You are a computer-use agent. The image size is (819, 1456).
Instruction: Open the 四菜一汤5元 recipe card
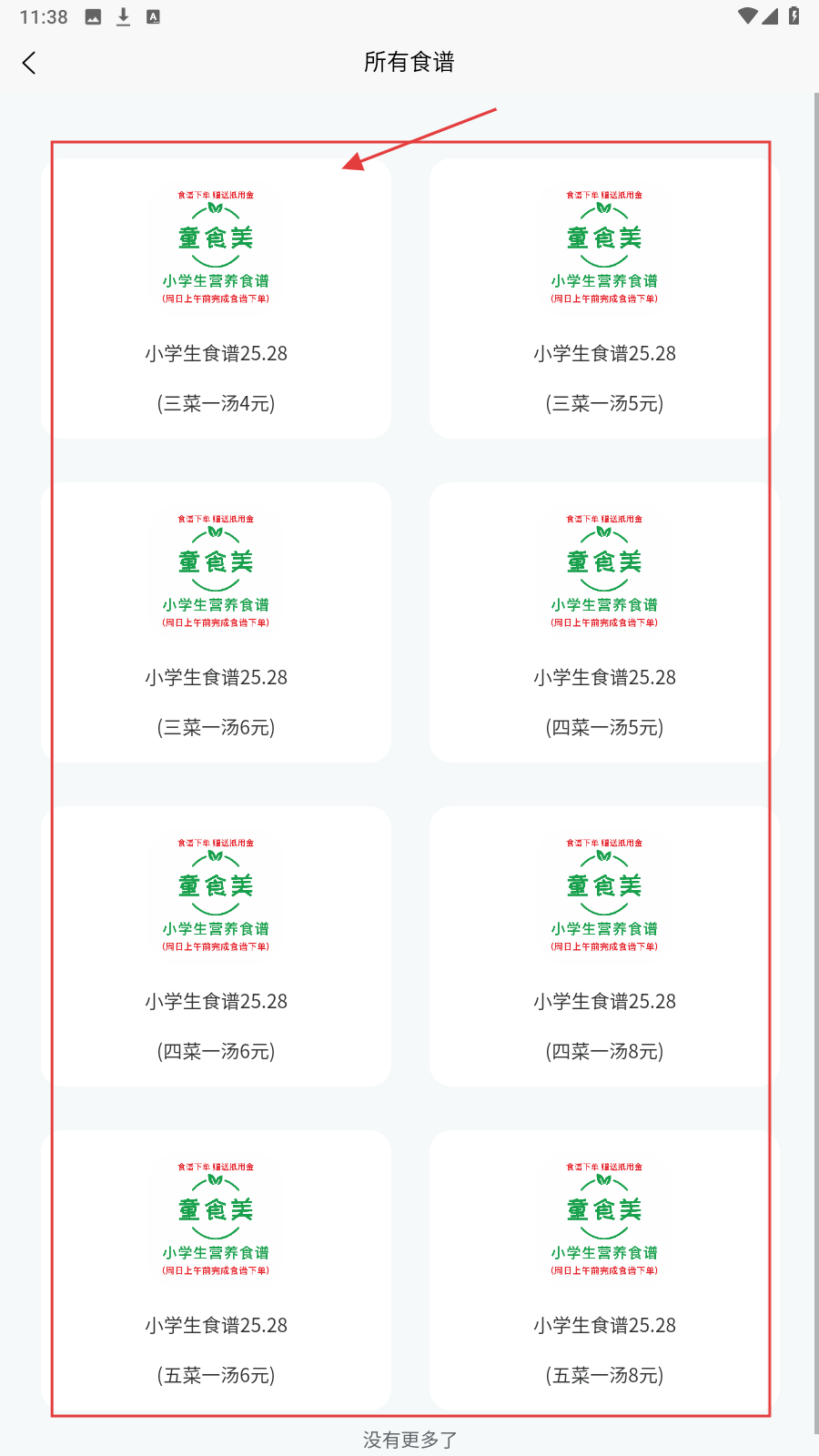click(x=604, y=623)
